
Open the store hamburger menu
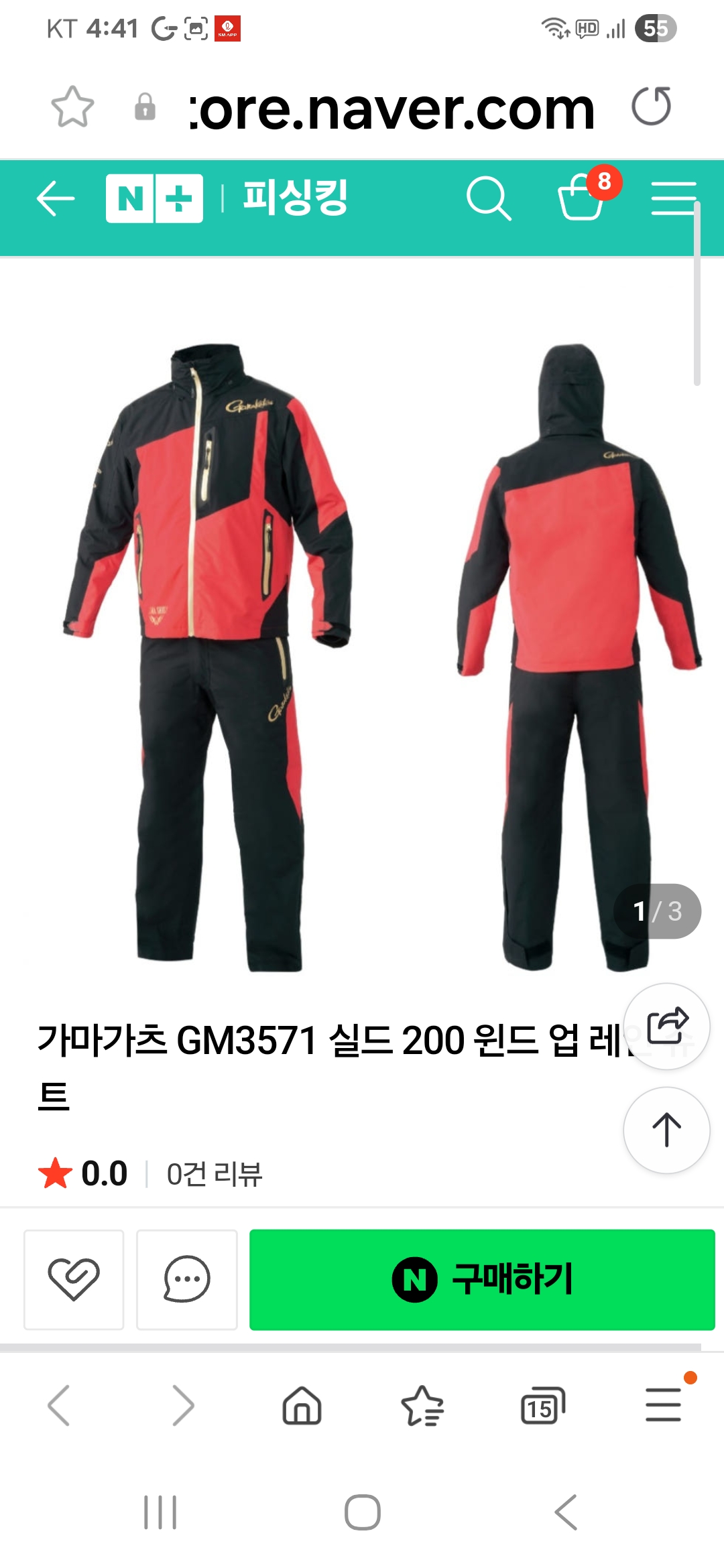673,198
